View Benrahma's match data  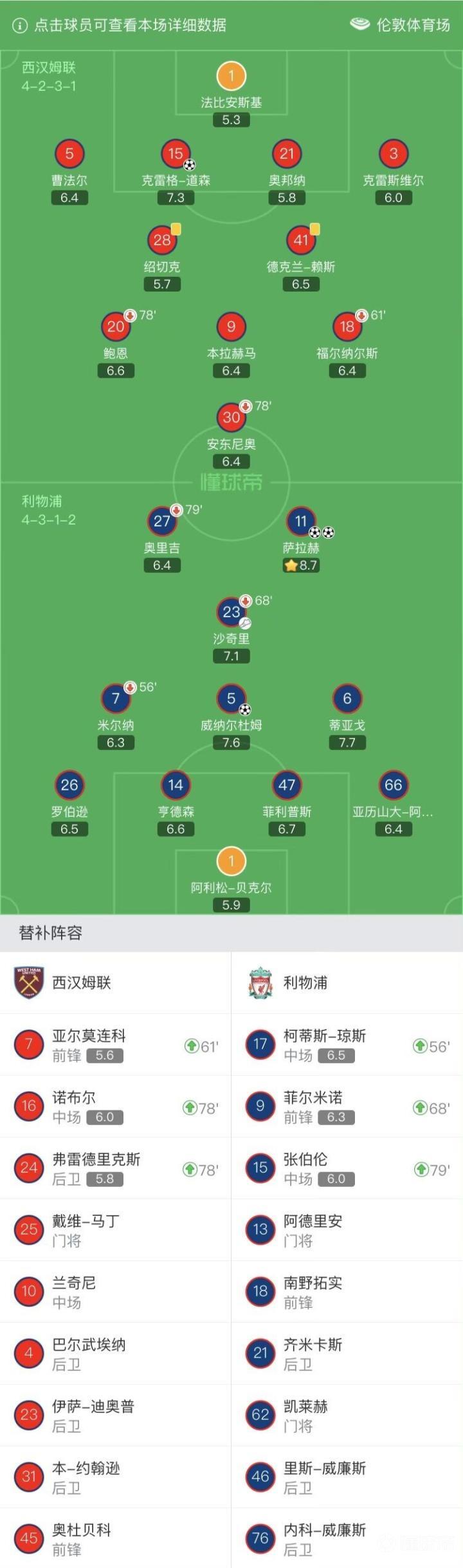[232, 327]
